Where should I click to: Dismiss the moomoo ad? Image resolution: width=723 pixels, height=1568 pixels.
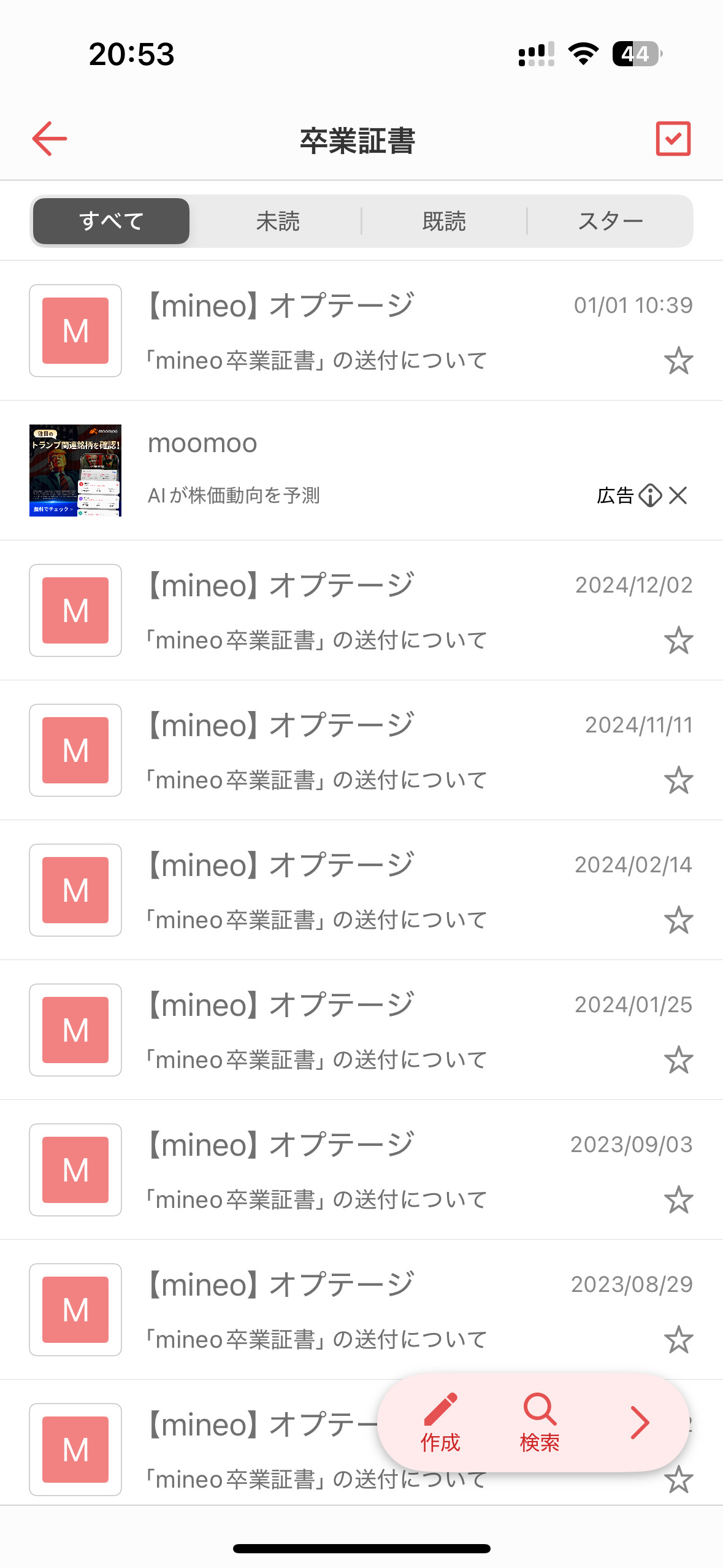coord(678,495)
